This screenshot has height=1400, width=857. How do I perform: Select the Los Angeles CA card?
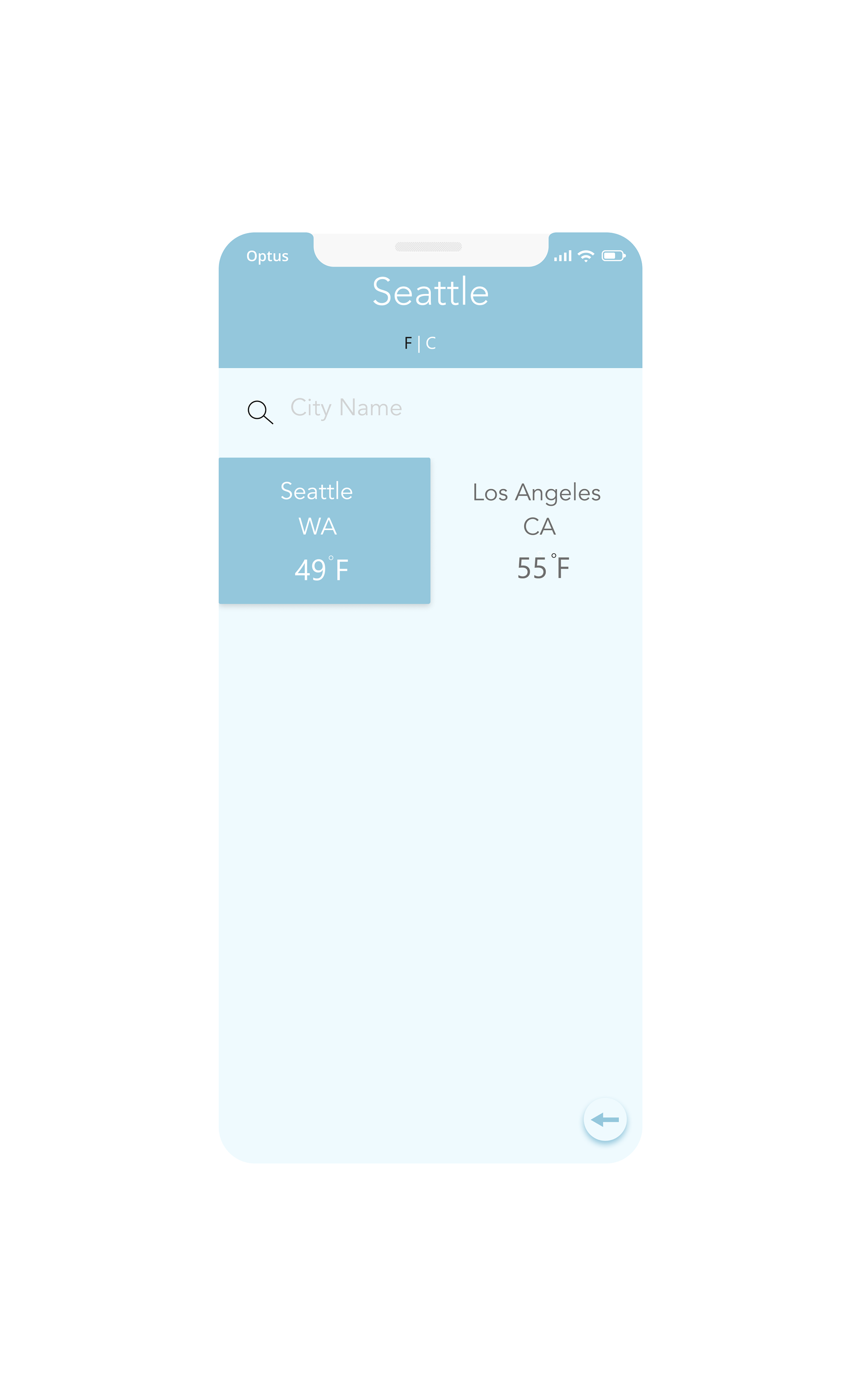[x=537, y=530]
